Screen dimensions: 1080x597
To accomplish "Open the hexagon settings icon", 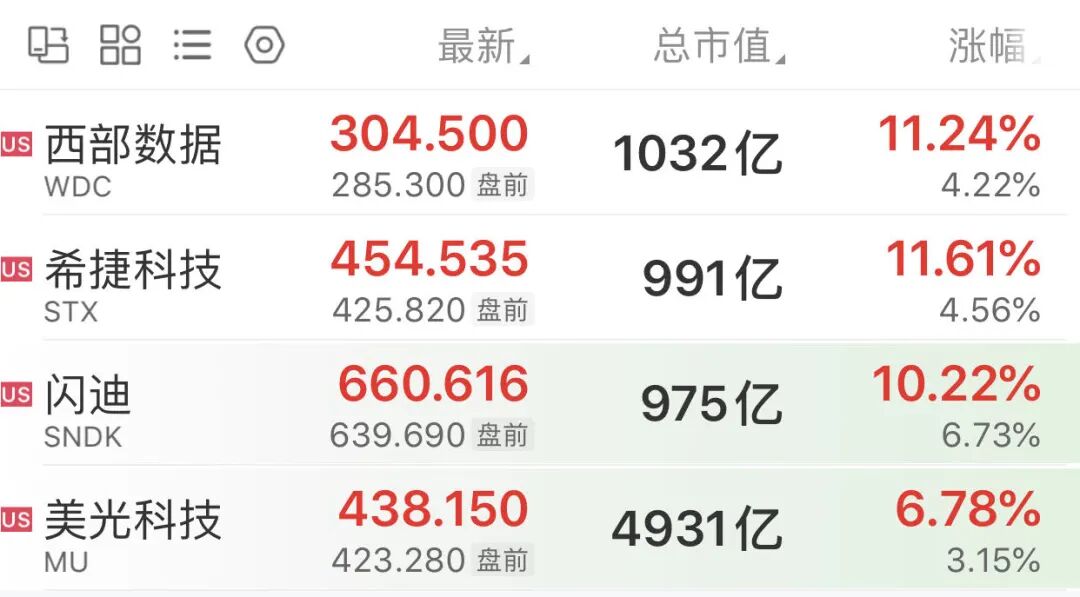I will [265, 45].
